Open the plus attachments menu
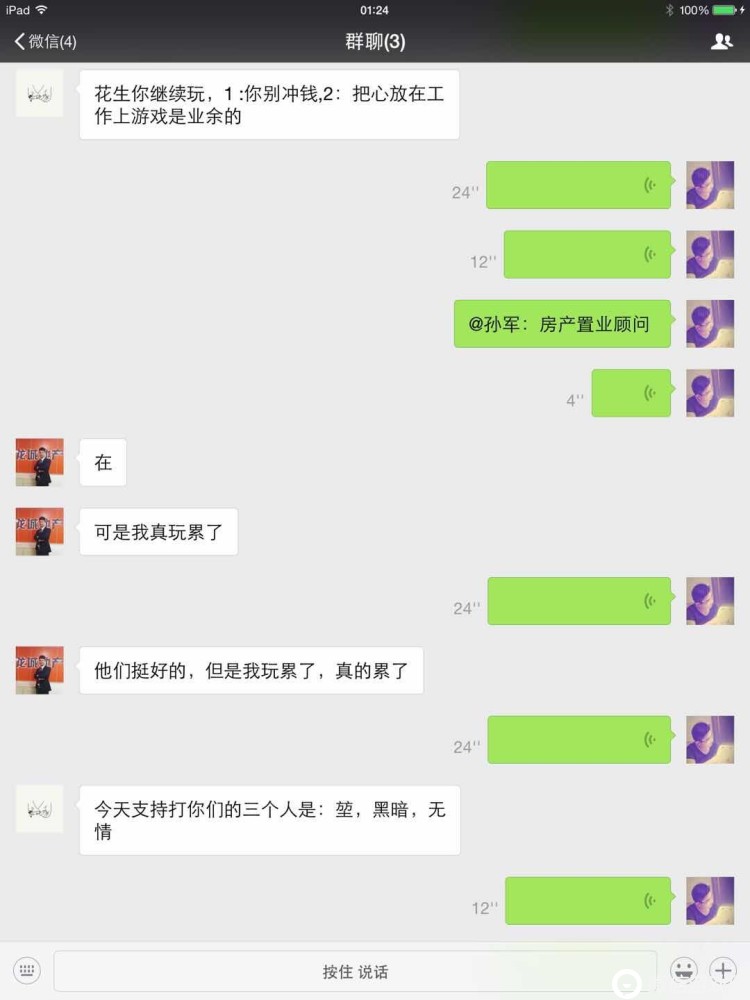The image size is (750, 1000). tap(723, 970)
